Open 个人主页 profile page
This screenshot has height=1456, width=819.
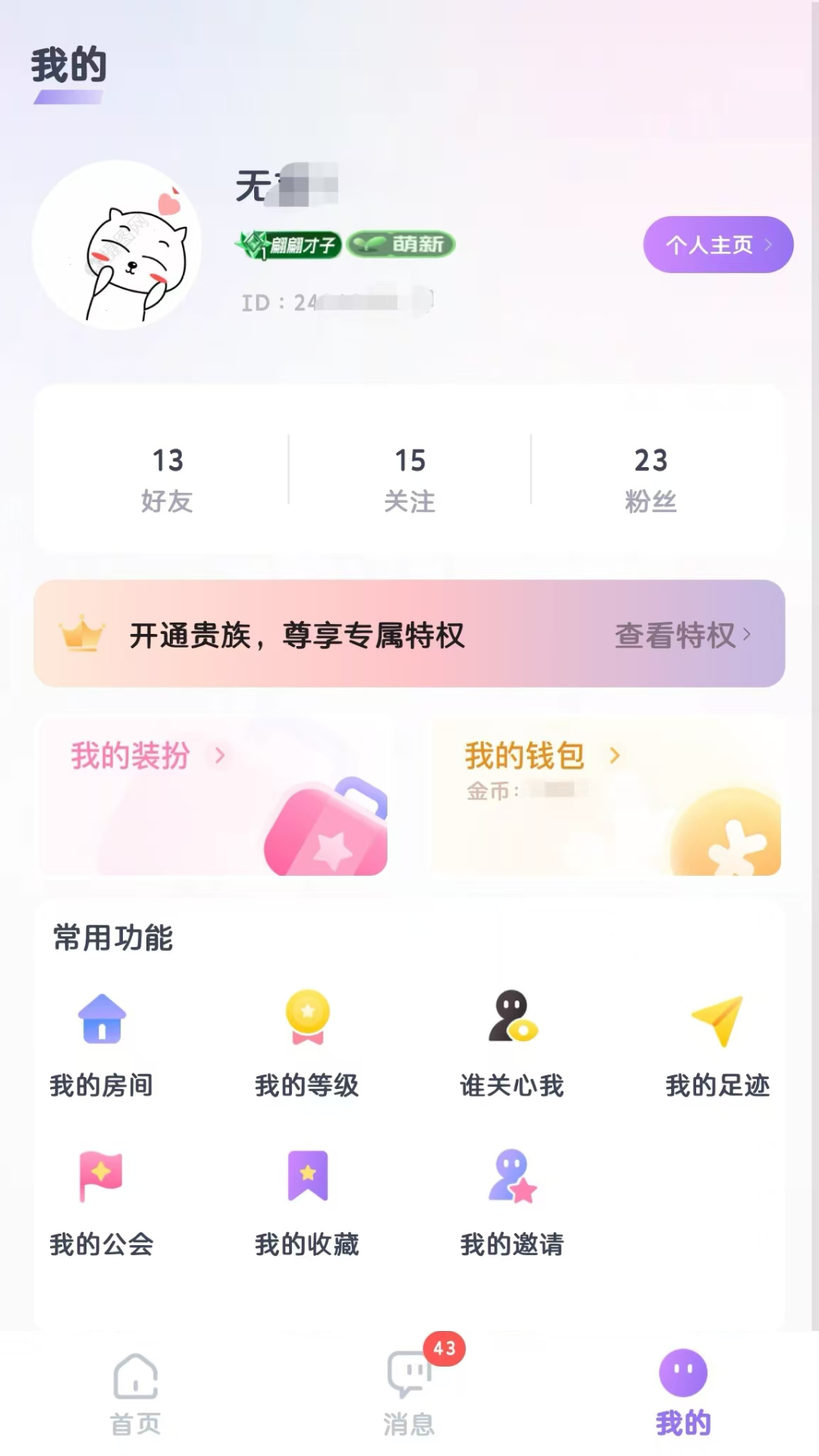pyautogui.click(x=717, y=244)
